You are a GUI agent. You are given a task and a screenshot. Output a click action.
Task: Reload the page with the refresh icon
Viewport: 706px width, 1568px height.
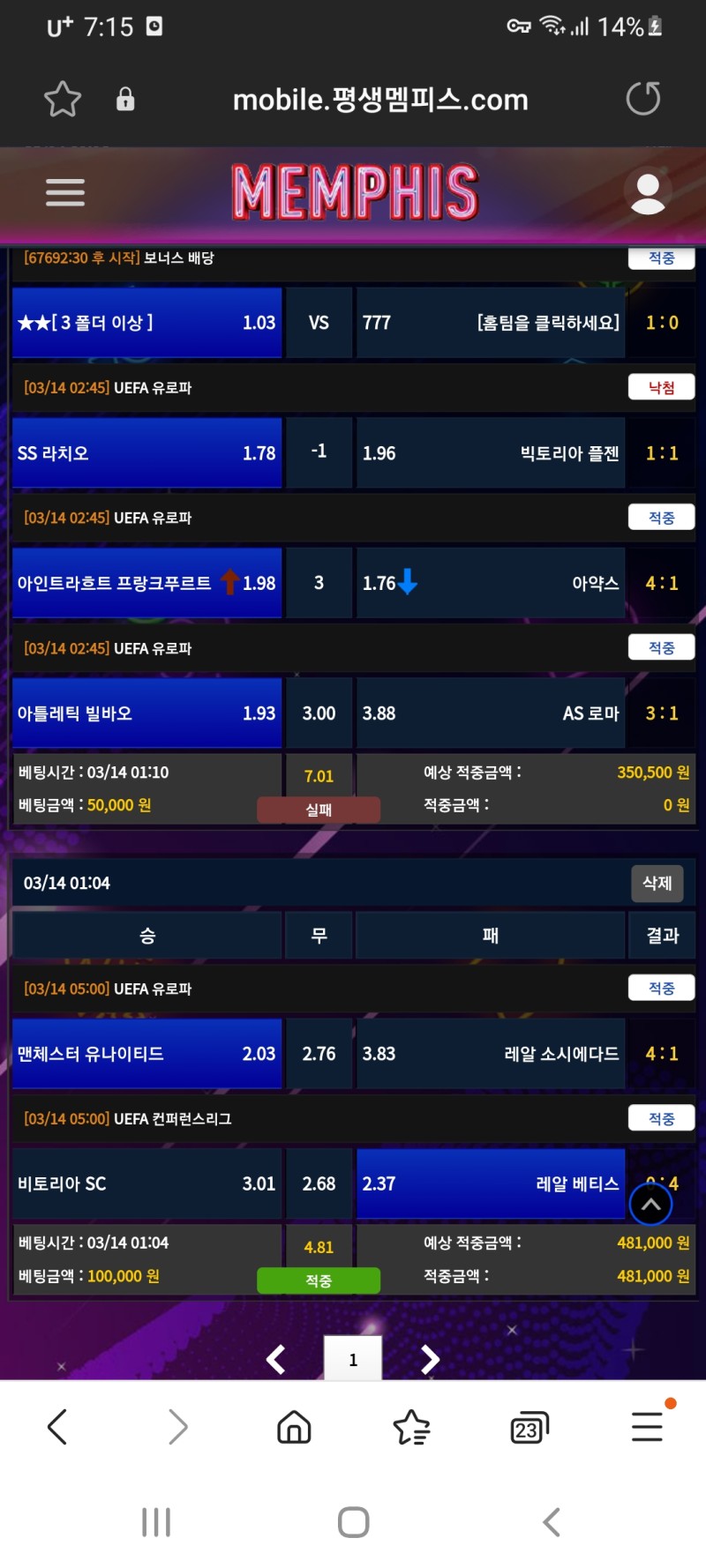pyautogui.click(x=642, y=99)
